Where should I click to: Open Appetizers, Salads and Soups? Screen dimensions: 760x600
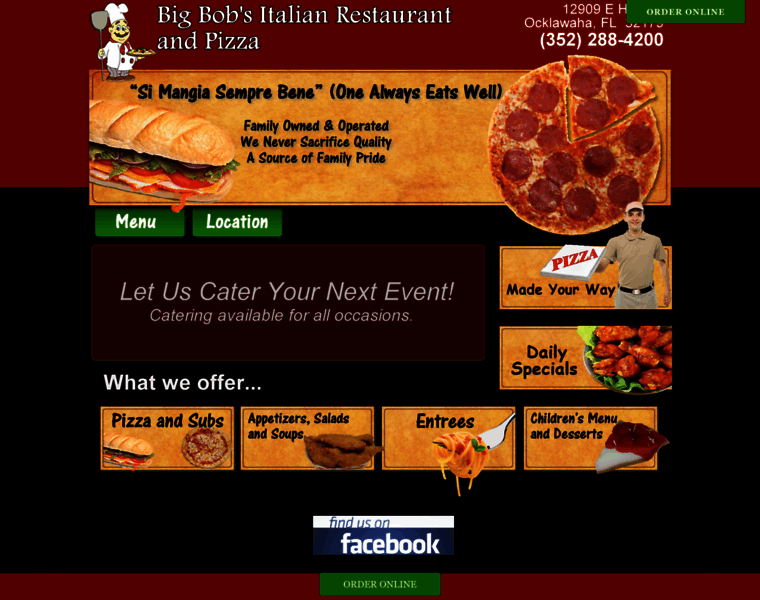coord(308,438)
